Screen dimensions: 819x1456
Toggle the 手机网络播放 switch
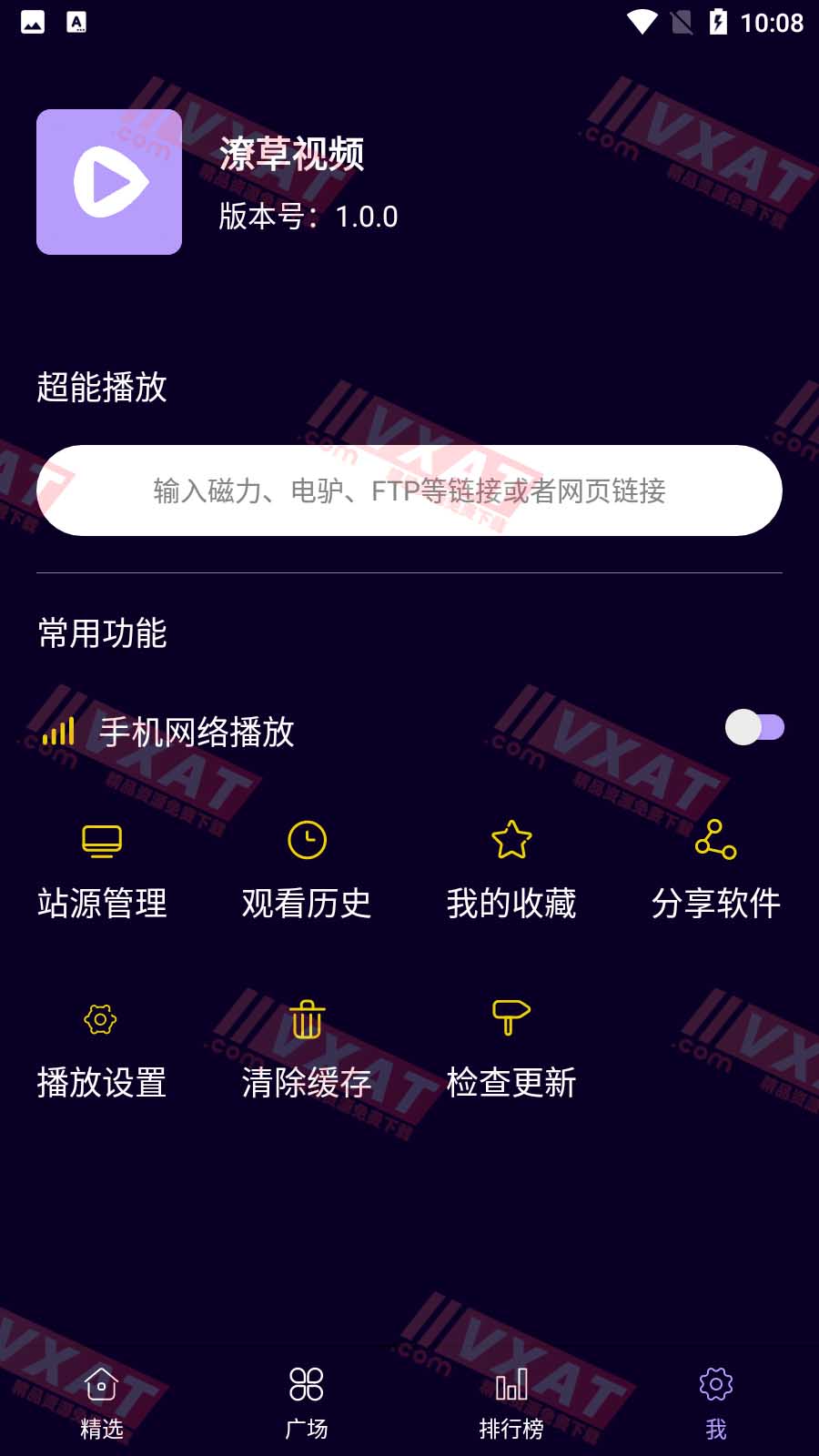754,728
